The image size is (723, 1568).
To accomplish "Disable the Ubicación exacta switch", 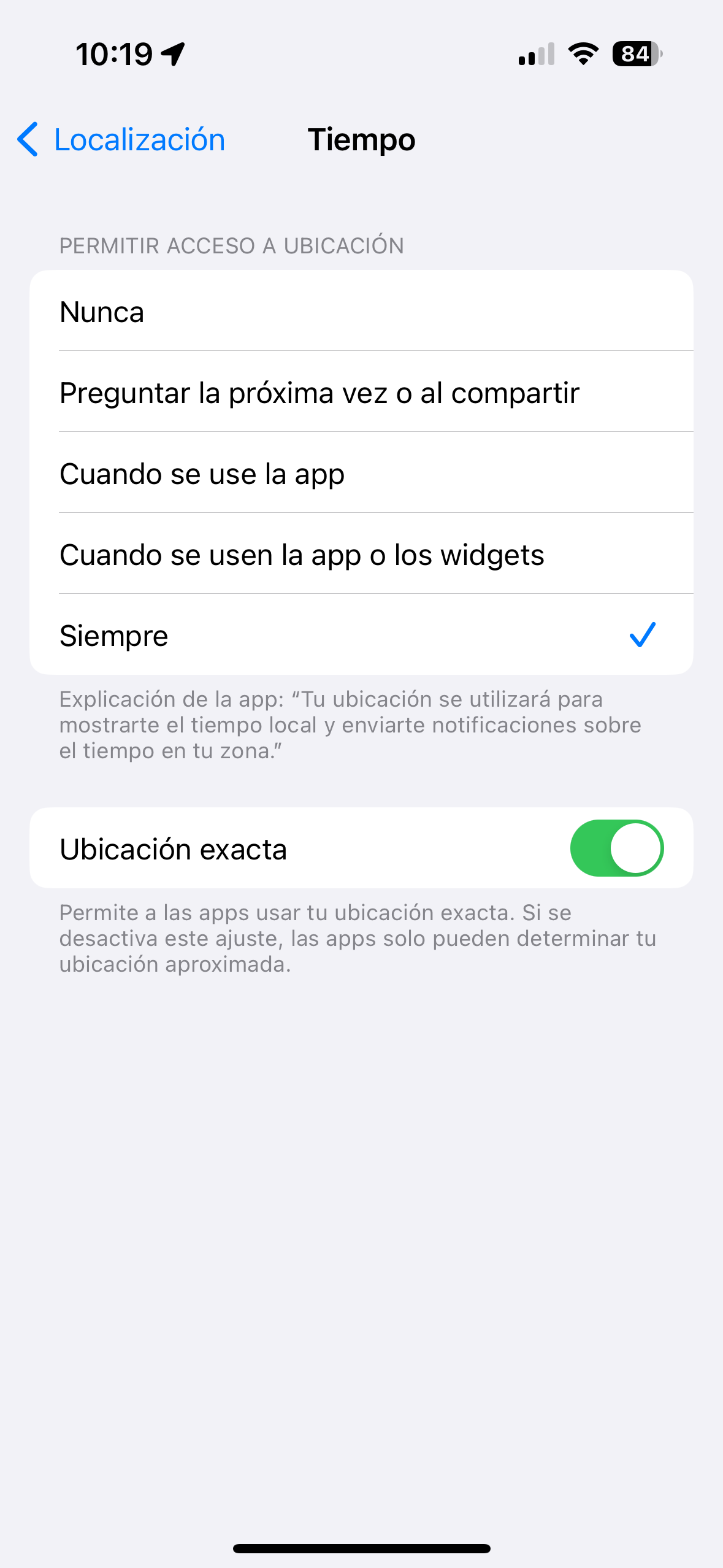I will [x=616, y=848].
